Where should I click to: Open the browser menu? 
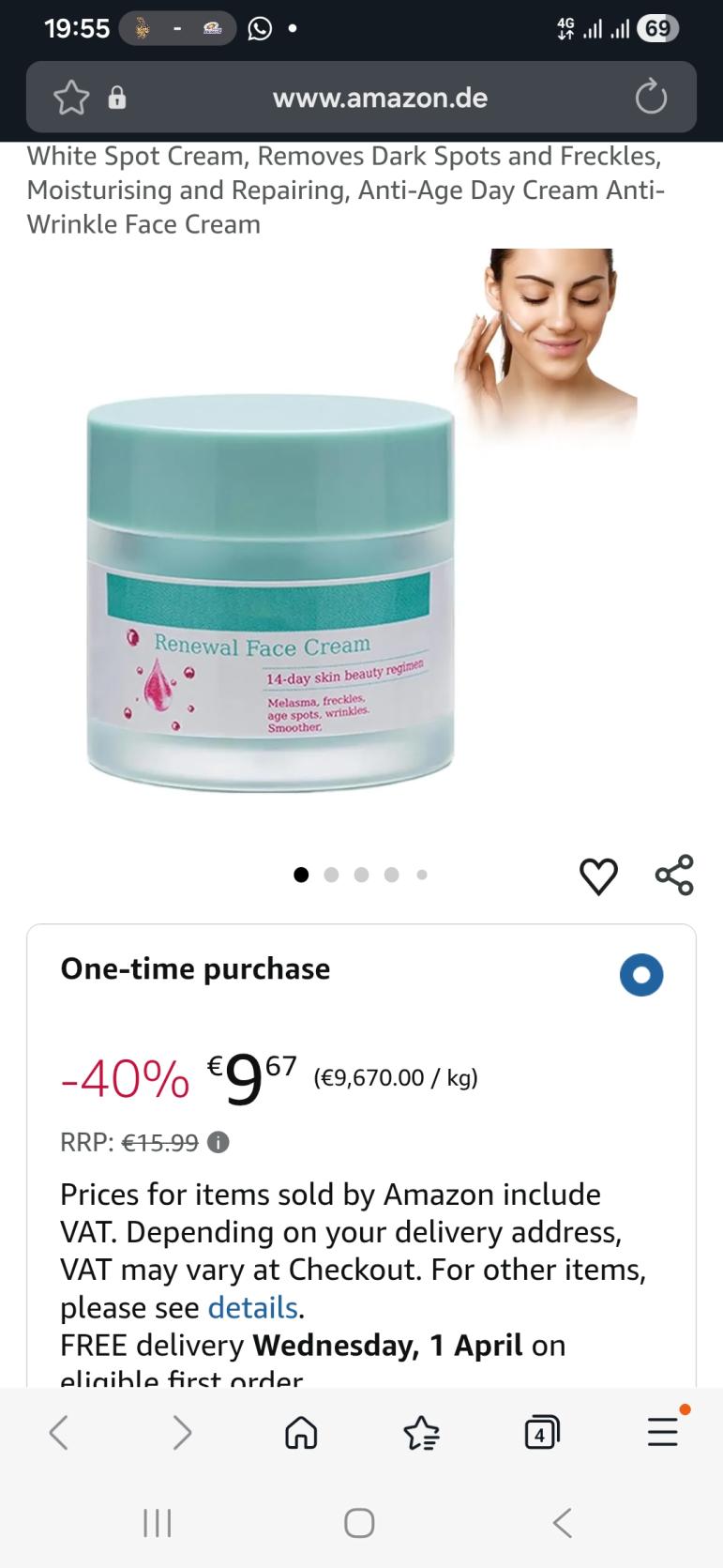point(663,1432)
